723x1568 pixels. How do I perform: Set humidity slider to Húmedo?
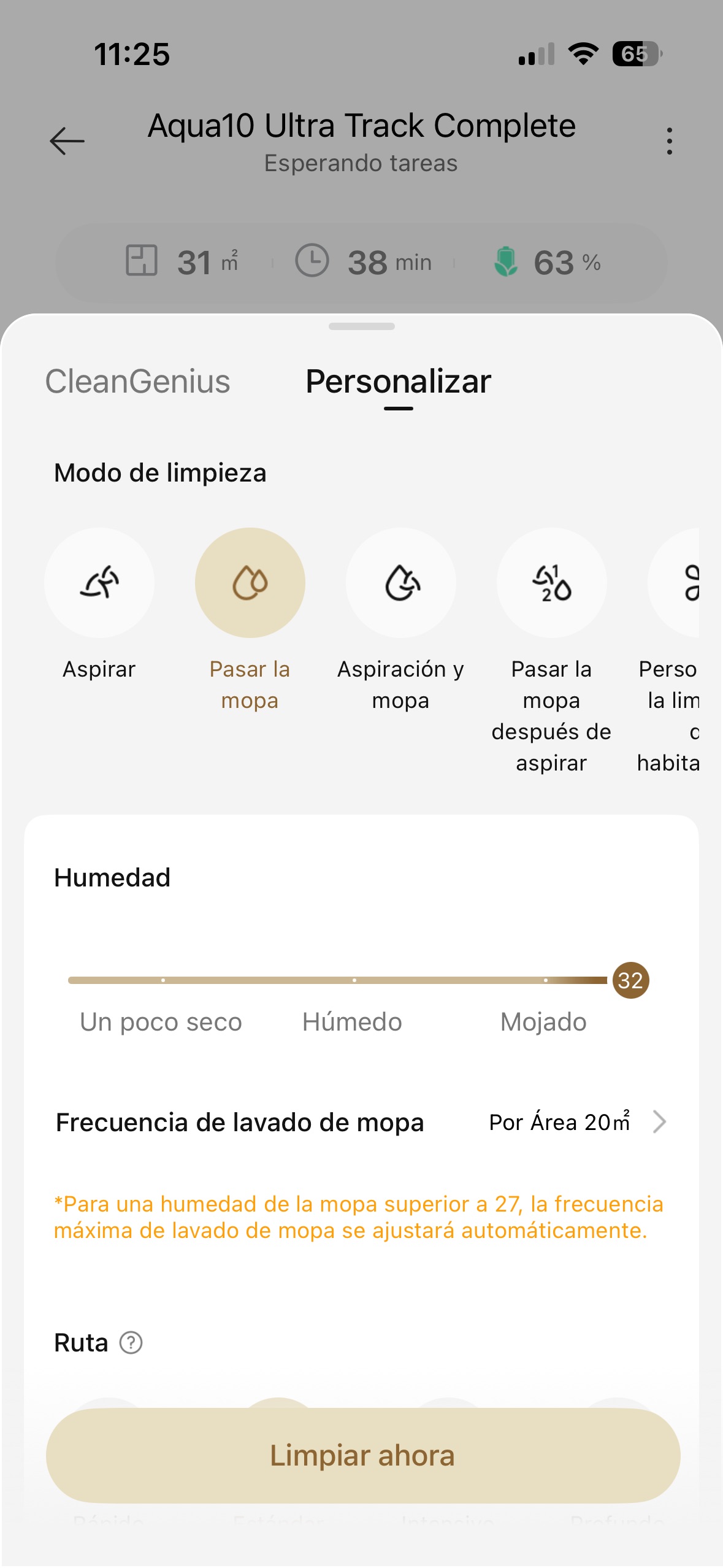354,980
